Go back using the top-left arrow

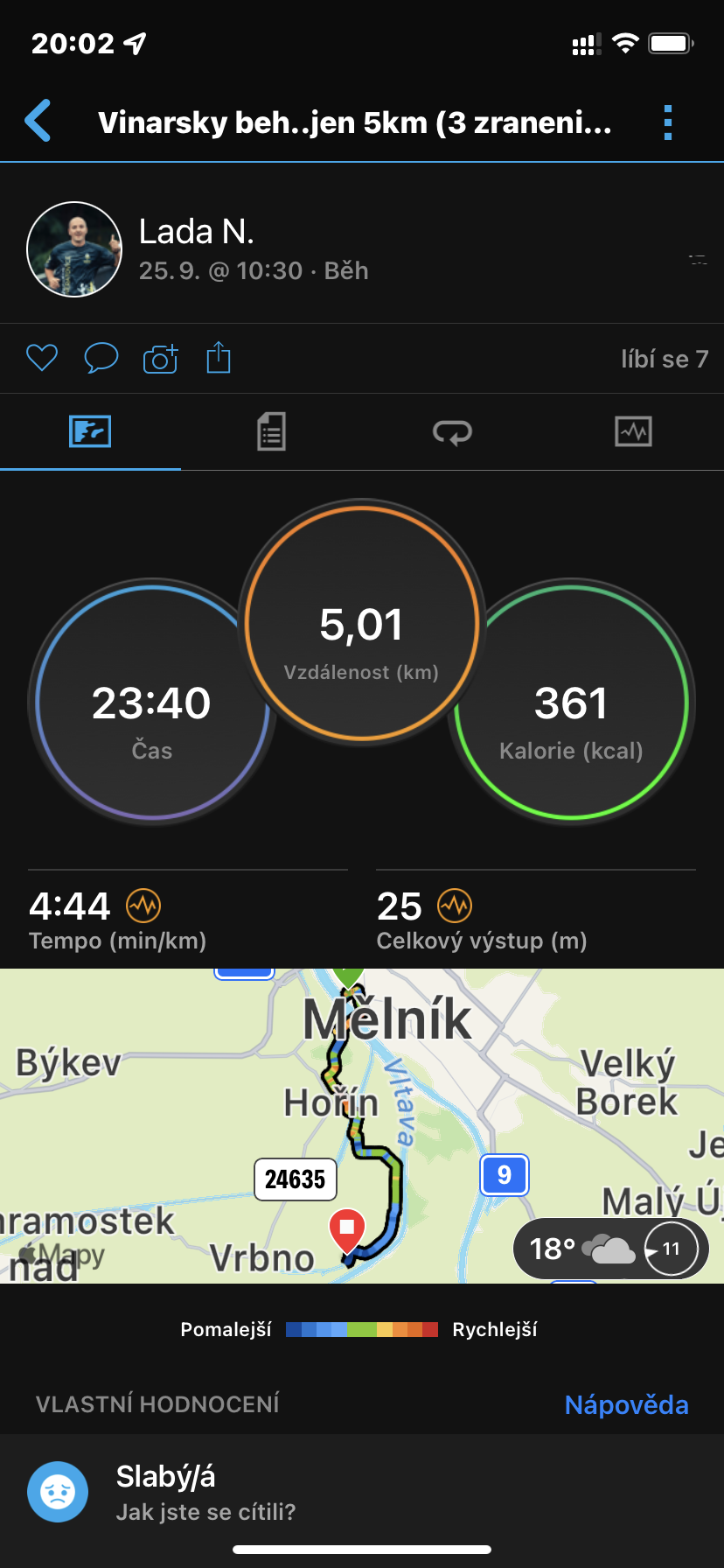(x=38, y=121)
